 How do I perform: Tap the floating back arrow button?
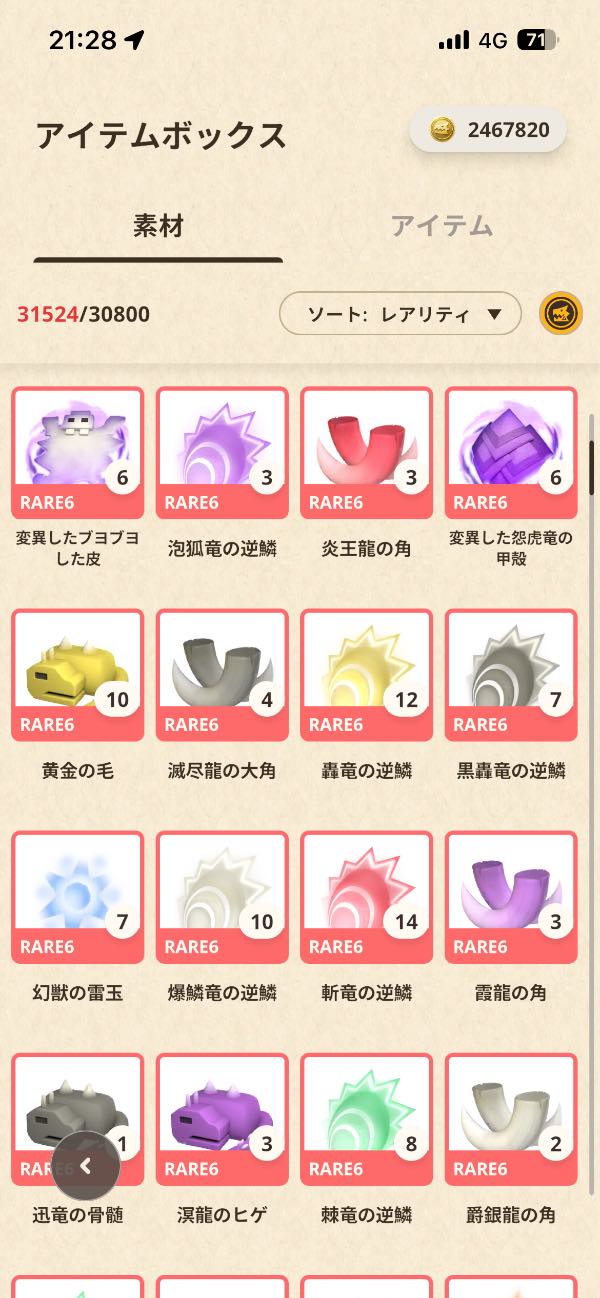[86, 1165]
